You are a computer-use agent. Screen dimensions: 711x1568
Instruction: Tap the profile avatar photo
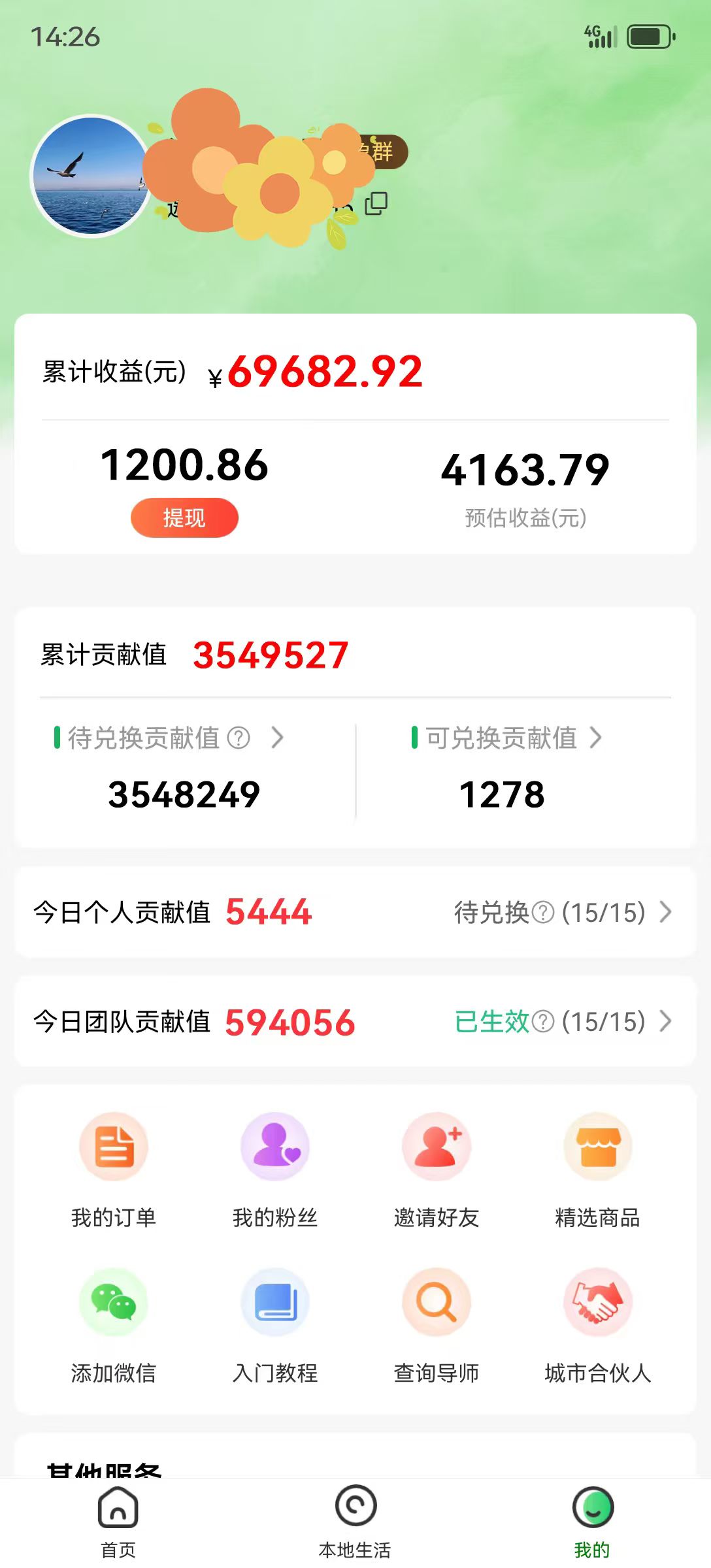89,175
